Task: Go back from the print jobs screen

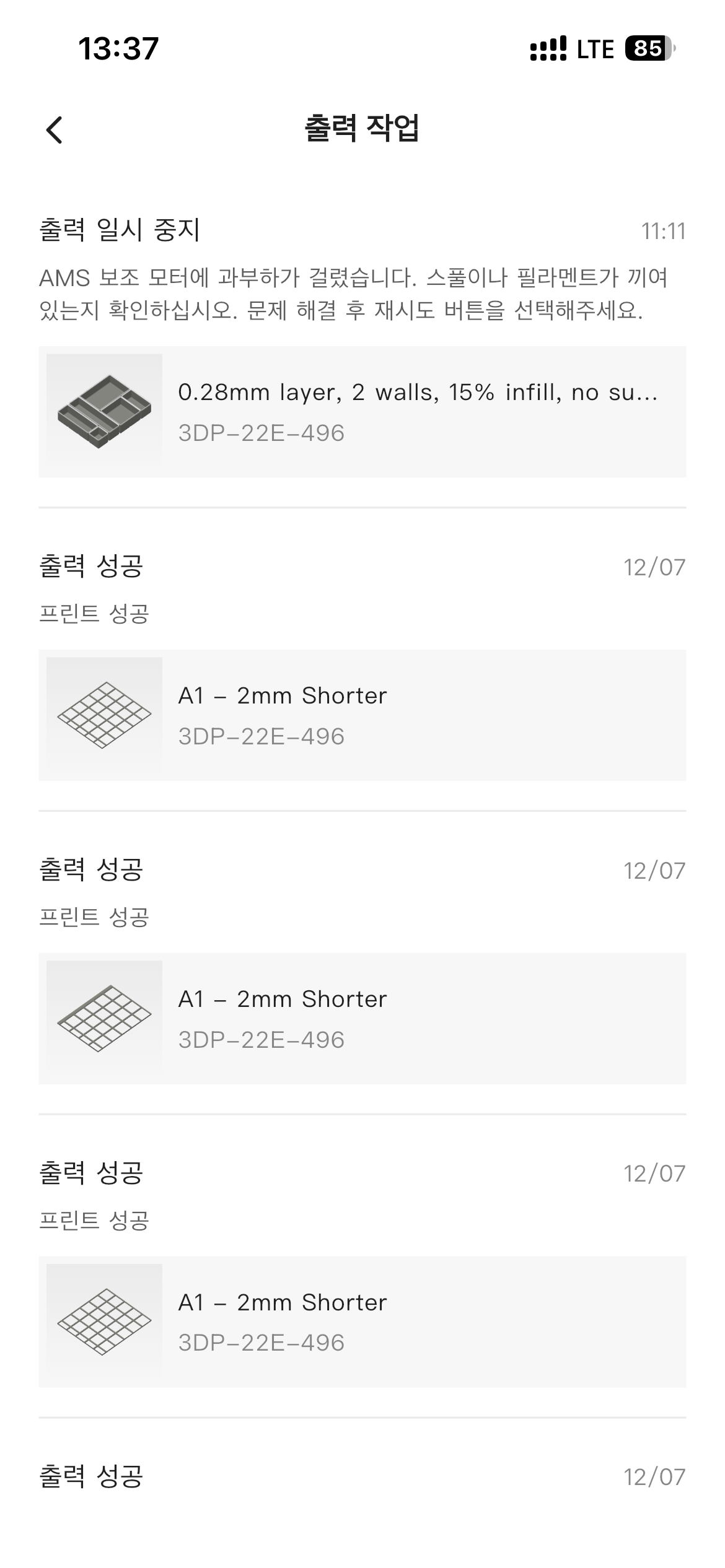Action: [x=55, y=130]
